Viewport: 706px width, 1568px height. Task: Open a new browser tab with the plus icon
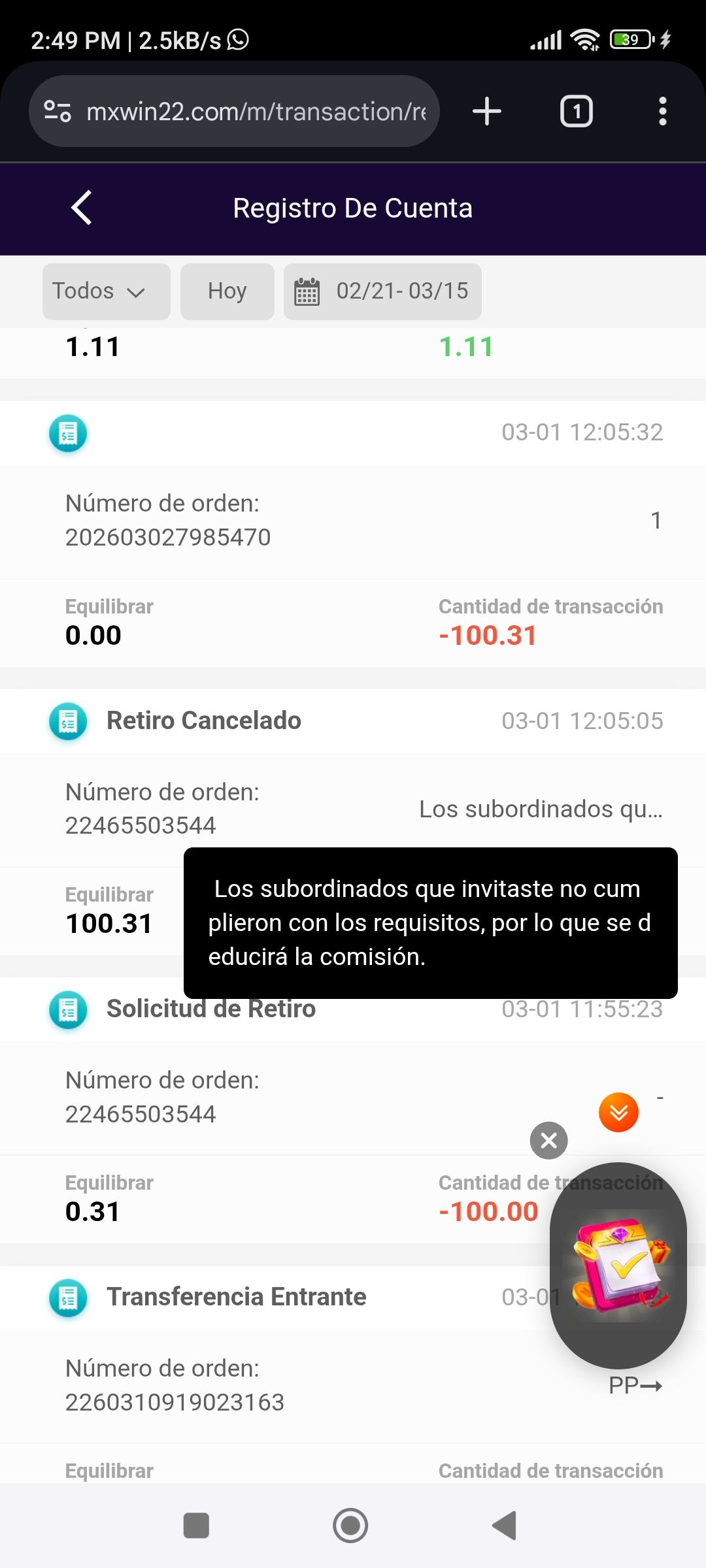pyautogui.click(x=486, y=110)
